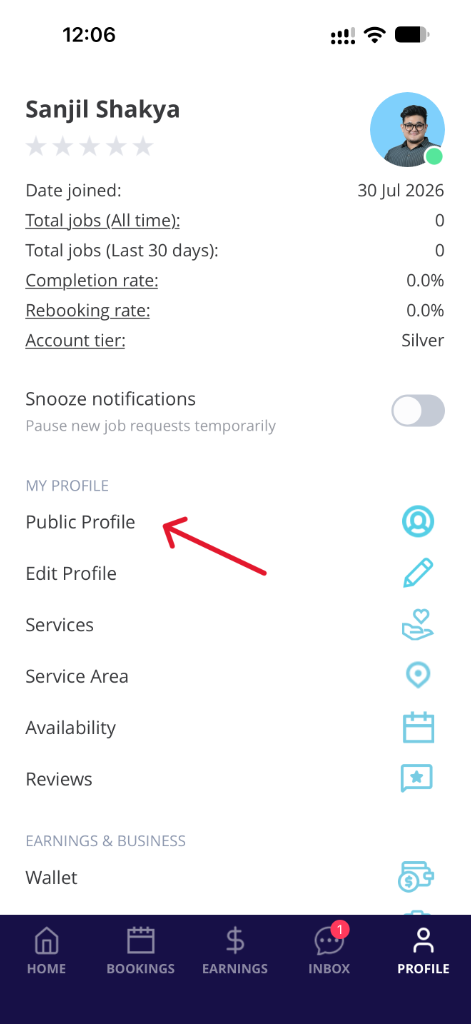The height and width of the screenshot is (1024, 471).
Task: Open Service Area settings
Action: coord(235,677)
